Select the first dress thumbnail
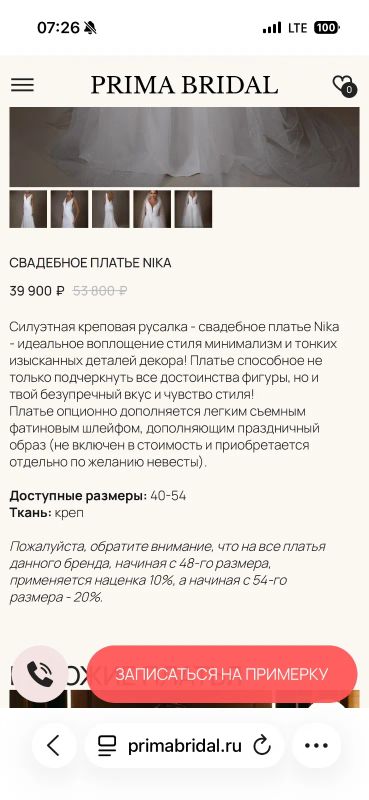The width and height of the screenshot is (369, 800). point(28,209)
